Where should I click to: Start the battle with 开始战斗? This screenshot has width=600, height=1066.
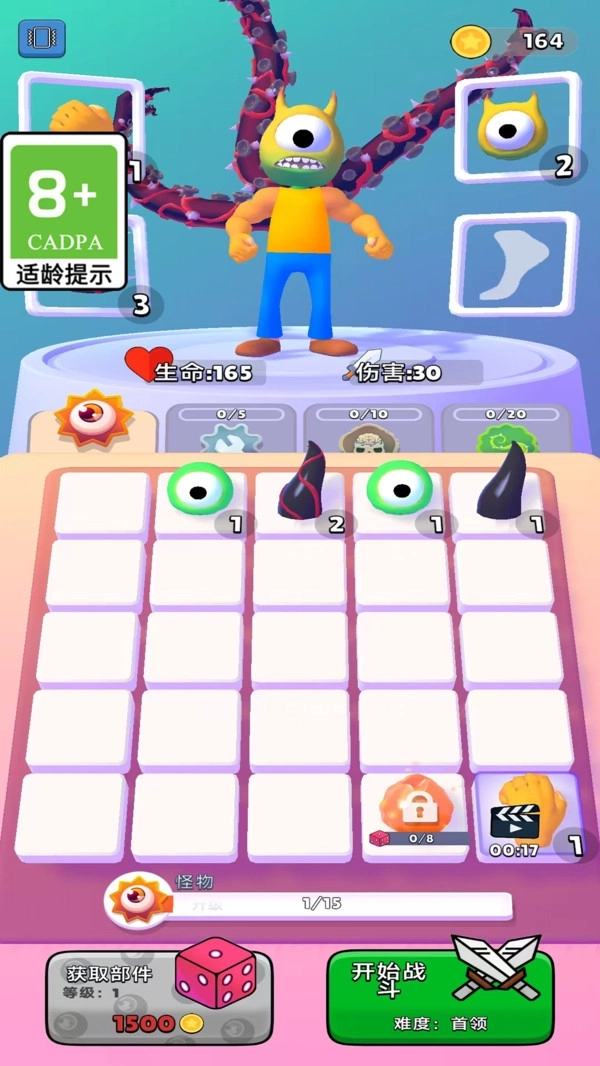[x=440, y=996]
